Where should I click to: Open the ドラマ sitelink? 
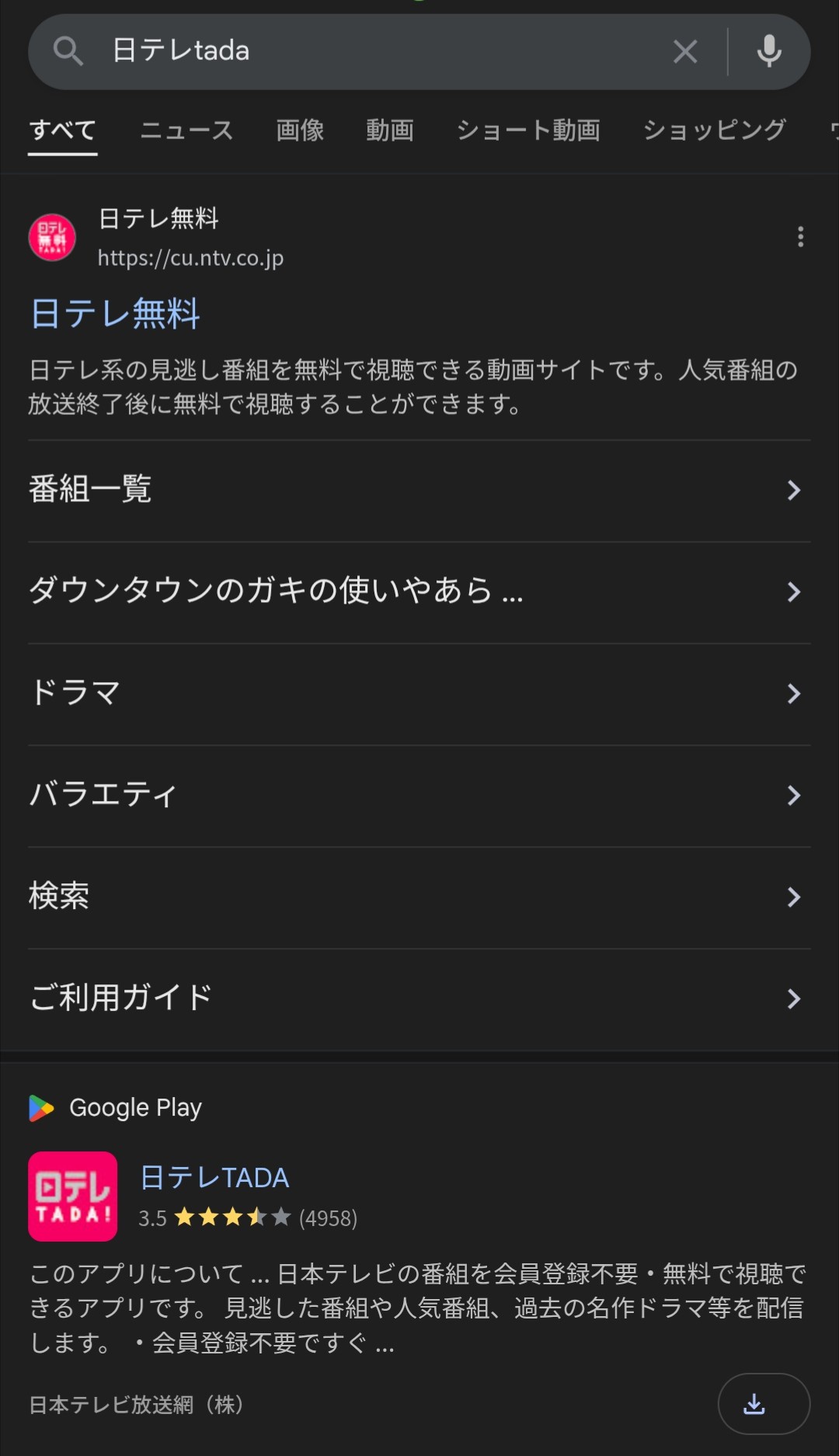(x=419, y=694)
